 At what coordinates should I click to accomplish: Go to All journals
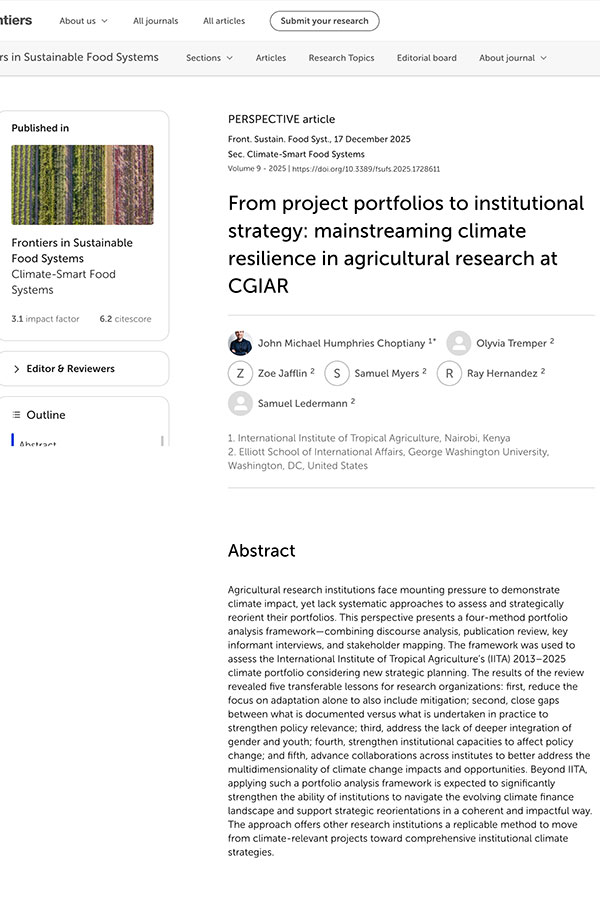point(156,21)
